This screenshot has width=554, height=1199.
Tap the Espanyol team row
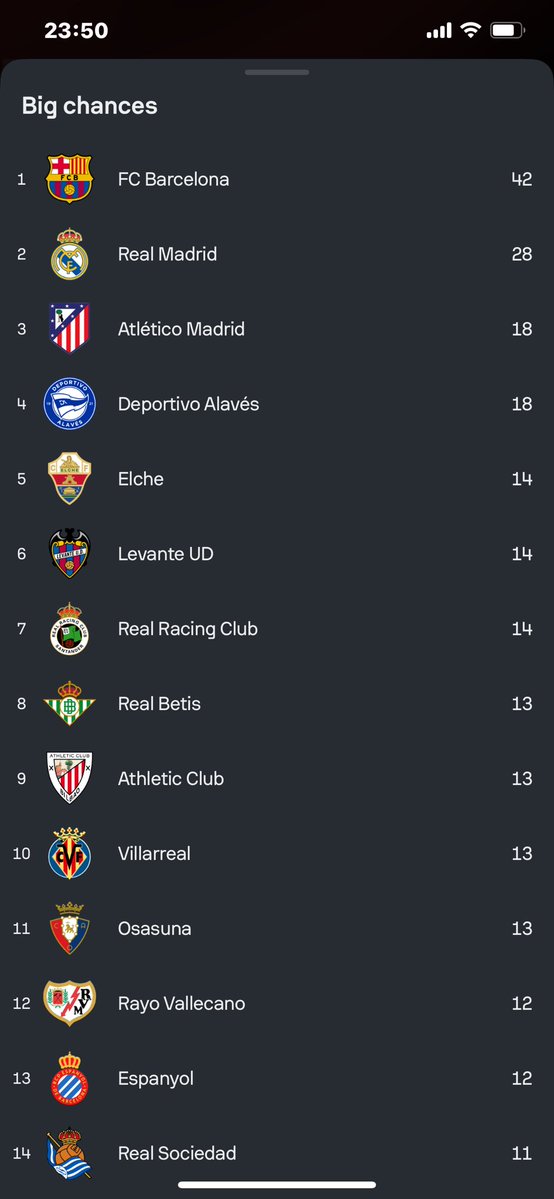point(277,1078)
